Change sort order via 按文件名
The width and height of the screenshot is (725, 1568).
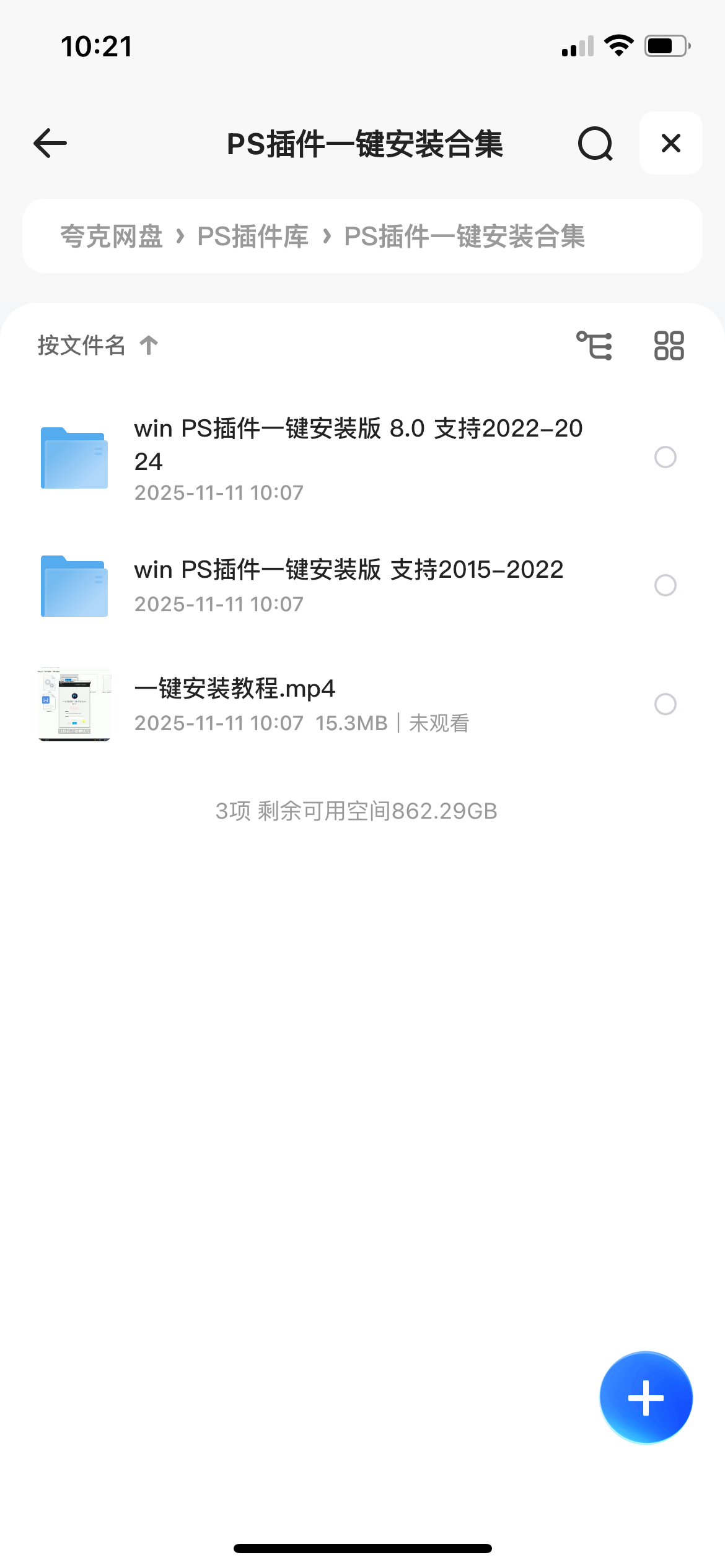(97, 346)
